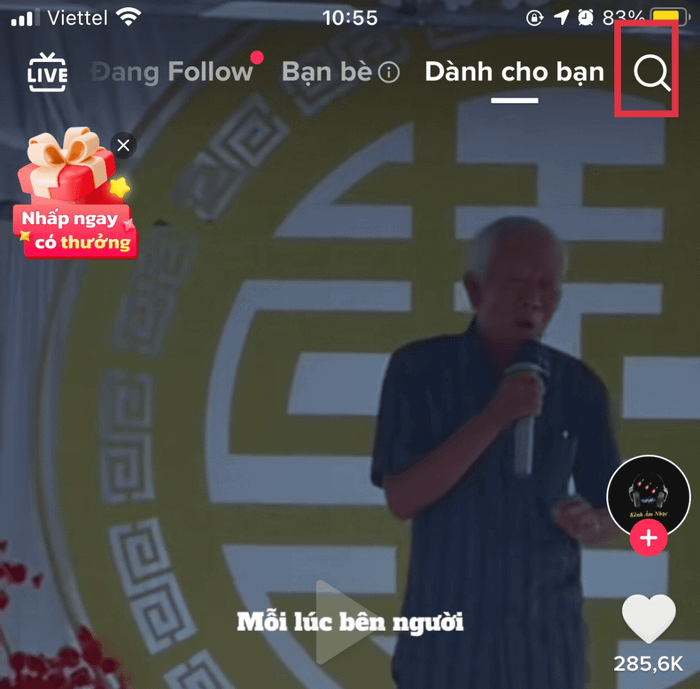Screen dimensions: 700x689
Task: Open the Nhấp ngay có thưởng gift
Action: [73, 200]
